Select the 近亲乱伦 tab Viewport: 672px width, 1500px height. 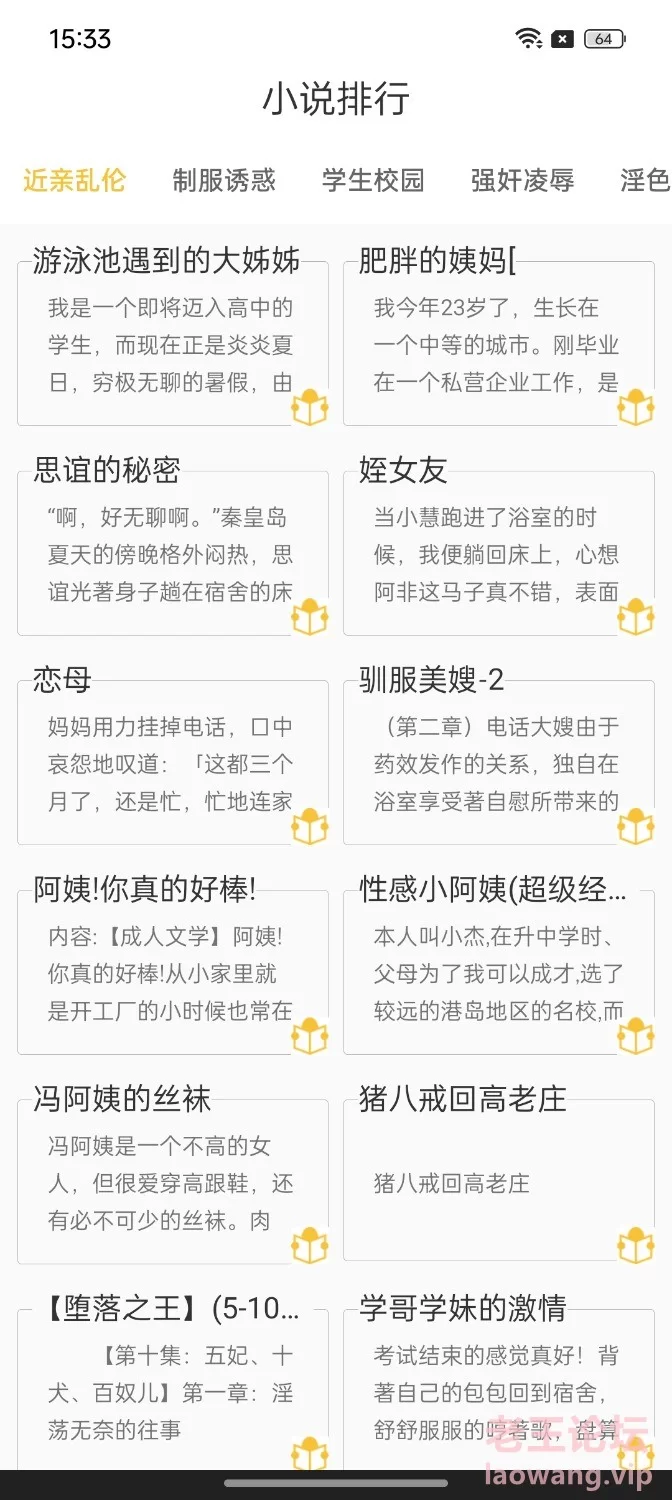[75, 180]
